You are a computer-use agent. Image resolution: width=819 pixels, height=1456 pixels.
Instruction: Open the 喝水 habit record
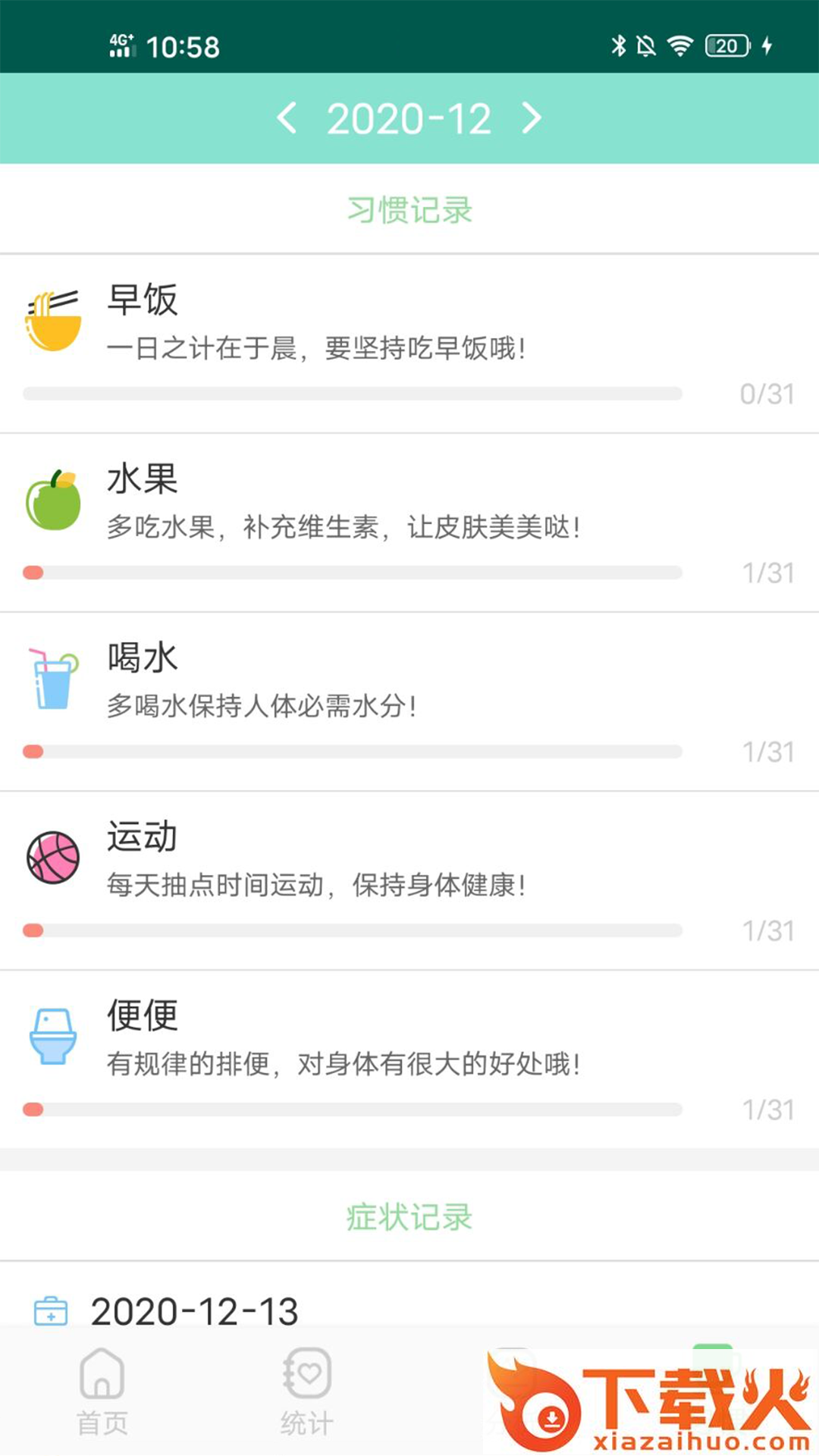click(409, 702)
